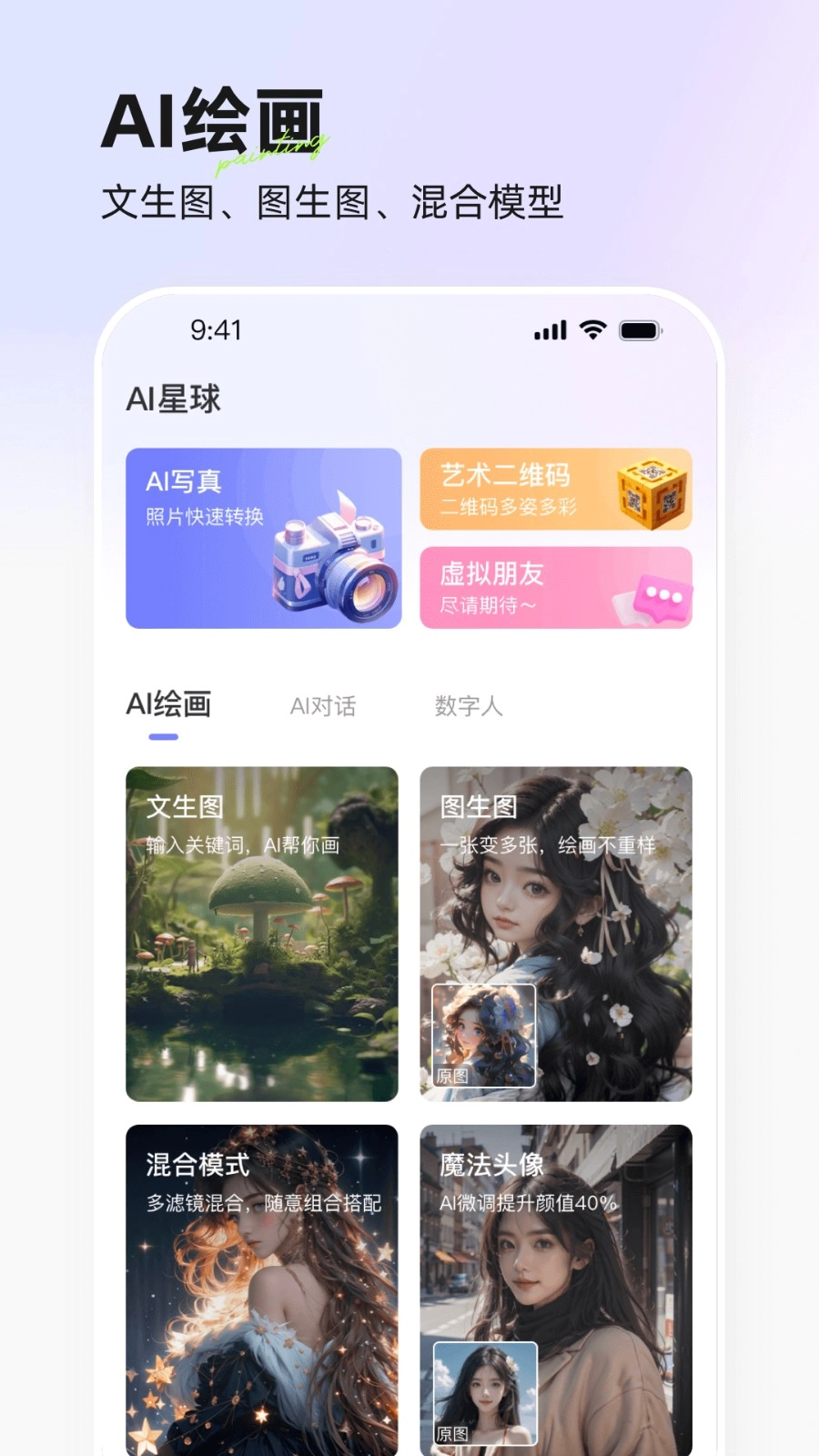Tap the Wi-Fi icon in status bar
This screenshot has height=1456, width=819.
(x=591, y=330)
